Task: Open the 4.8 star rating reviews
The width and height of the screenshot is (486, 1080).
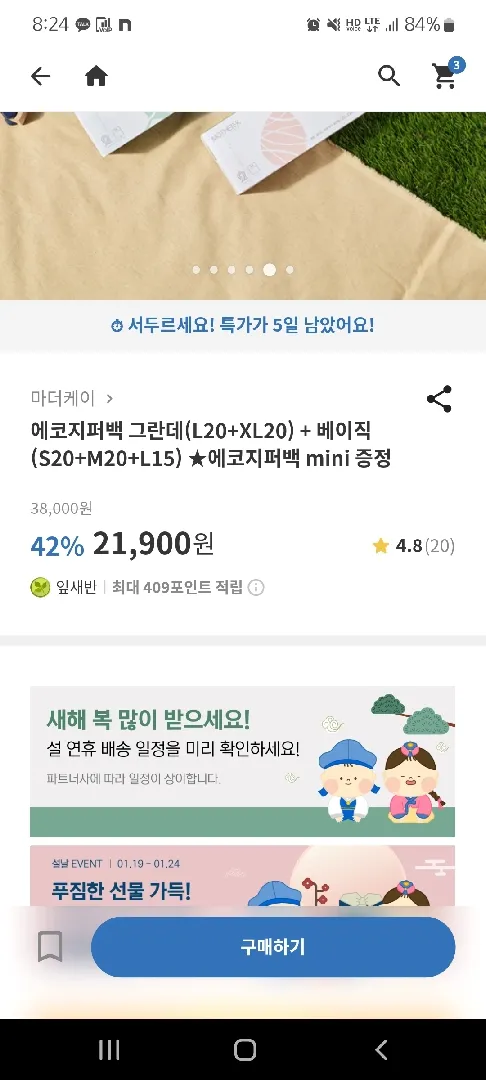Action: coord(413,546)
